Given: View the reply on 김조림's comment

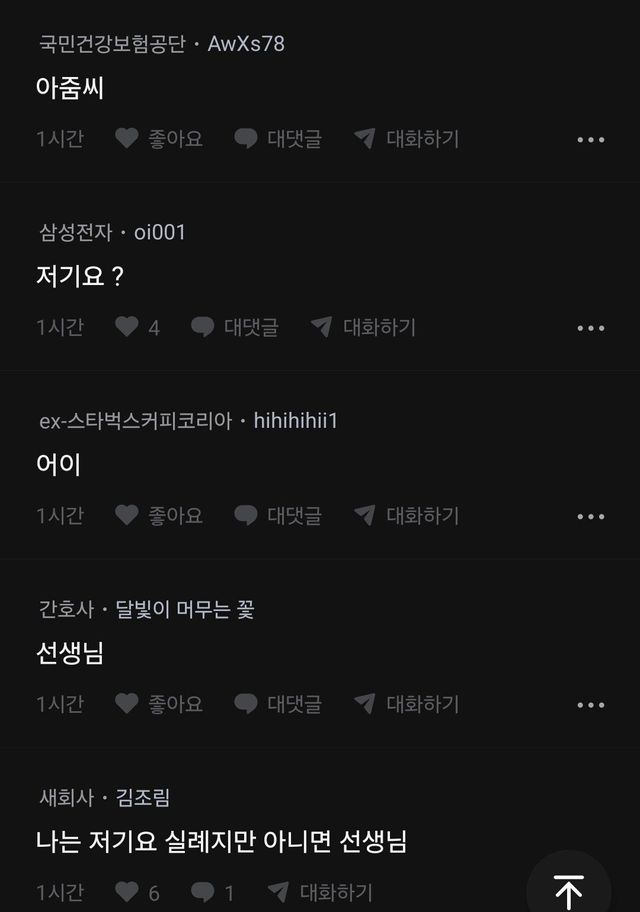Looking at the screenshot, I should pyautogui.click(x=212, y=892).
